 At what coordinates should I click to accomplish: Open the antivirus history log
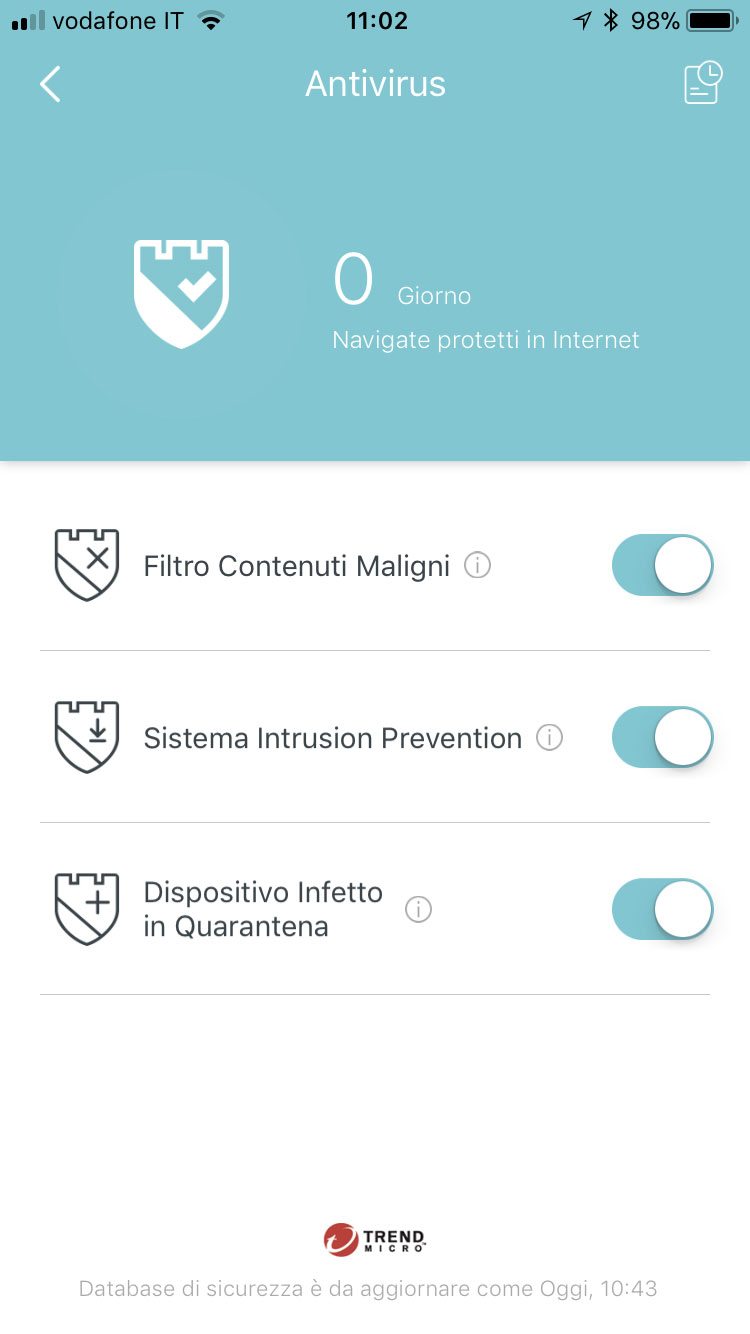coord(702,83)
